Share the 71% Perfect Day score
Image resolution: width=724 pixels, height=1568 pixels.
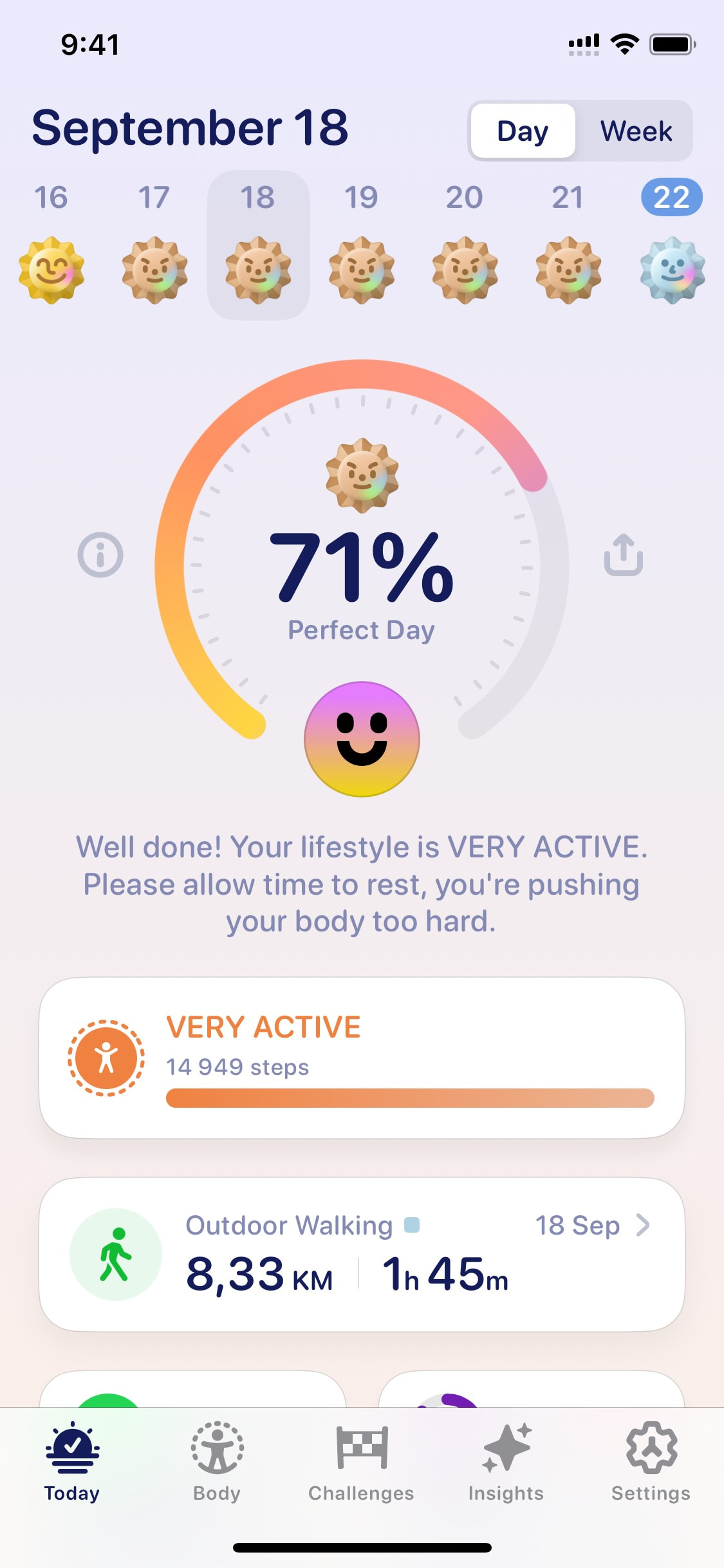pos(623,554)
